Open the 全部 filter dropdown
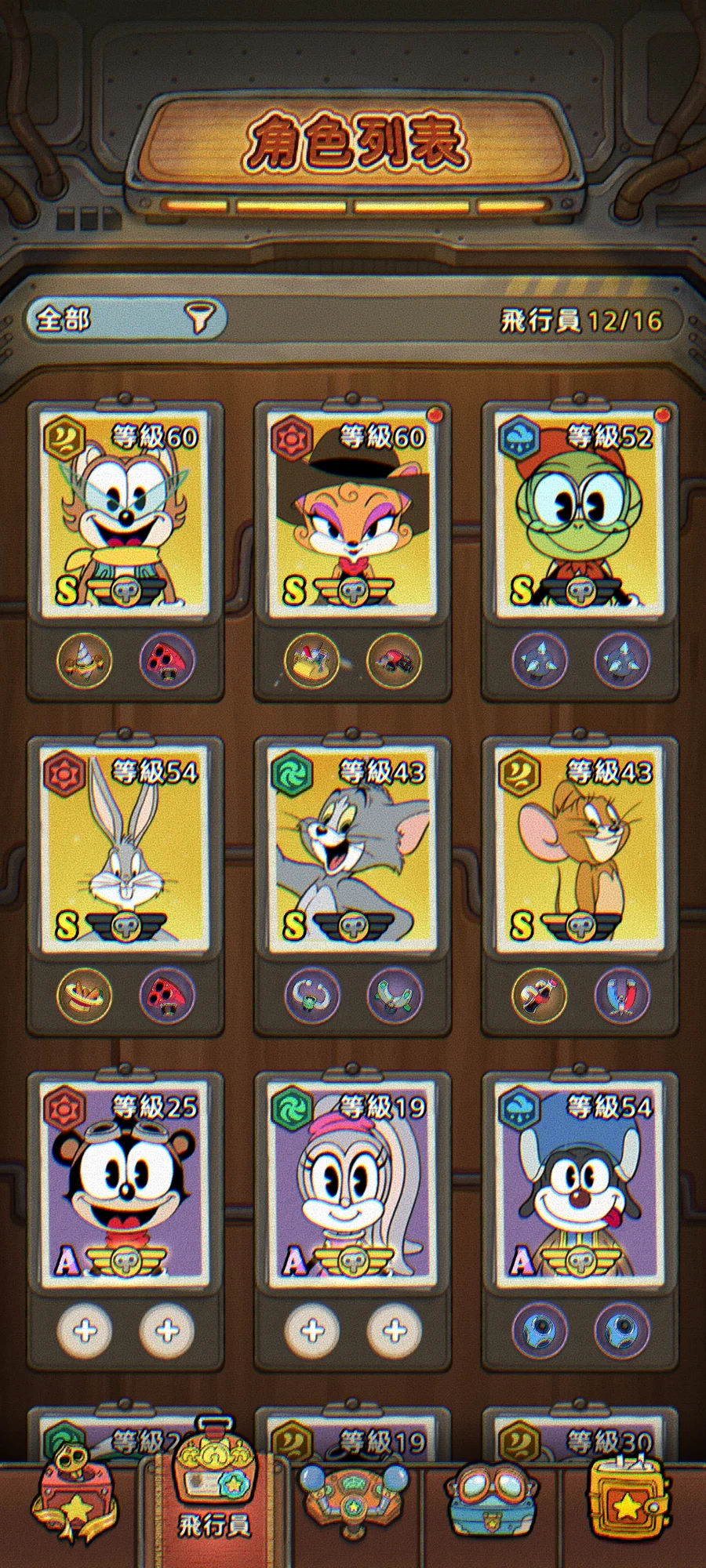Viewport: 706px width, 1568px height. 126,318
